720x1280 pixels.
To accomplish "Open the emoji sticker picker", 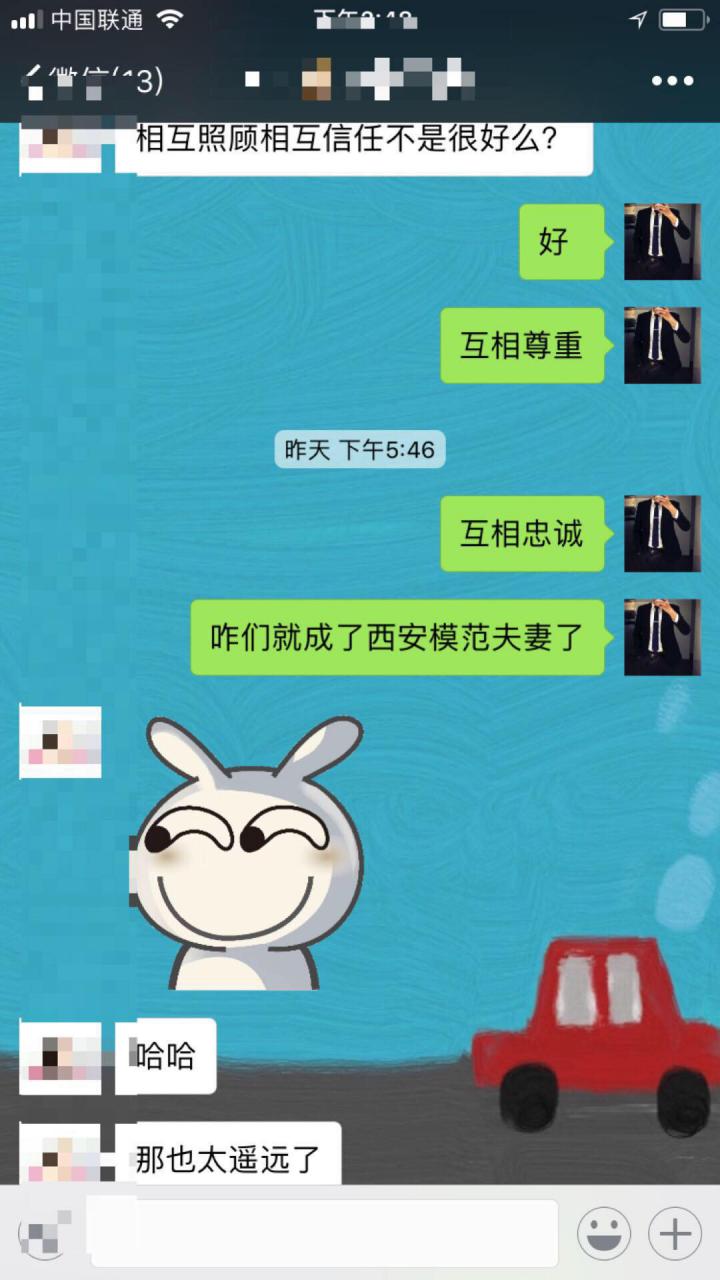I will pos(604,1233).
